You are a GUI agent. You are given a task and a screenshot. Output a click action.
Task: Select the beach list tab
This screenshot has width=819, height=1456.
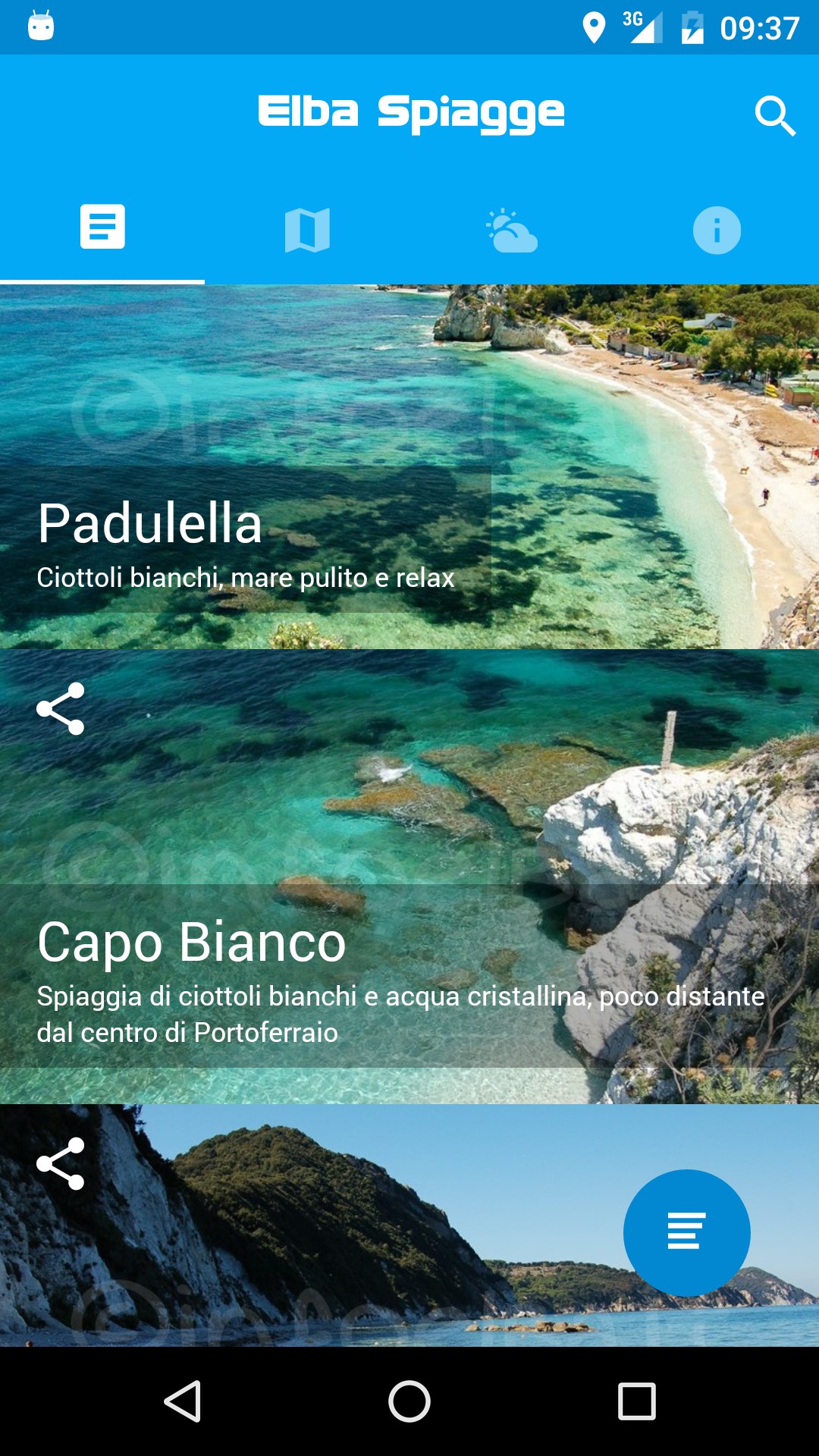pyautogui.click(x=102, y=227)
